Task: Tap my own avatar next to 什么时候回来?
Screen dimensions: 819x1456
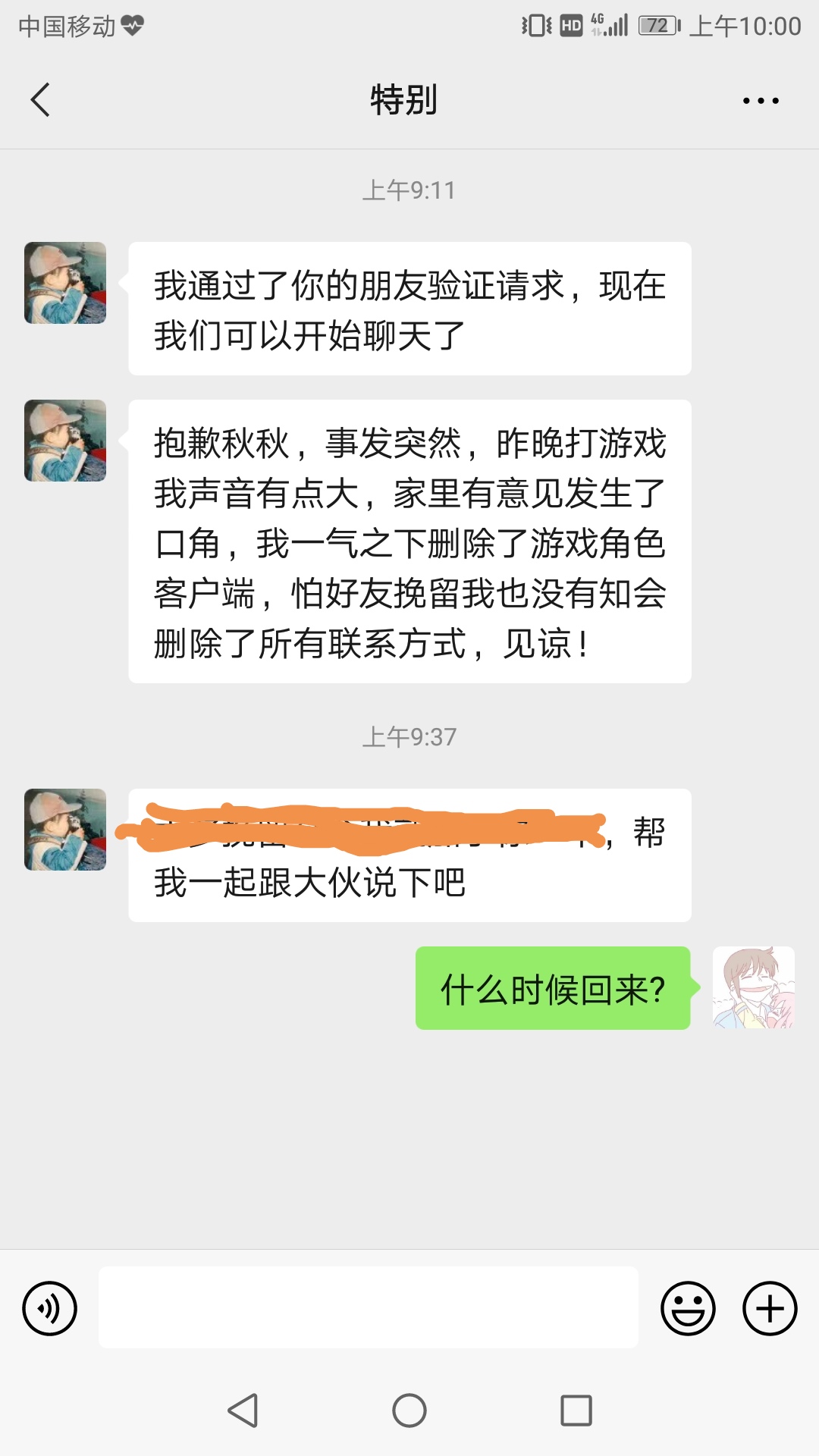Action: 753,987
